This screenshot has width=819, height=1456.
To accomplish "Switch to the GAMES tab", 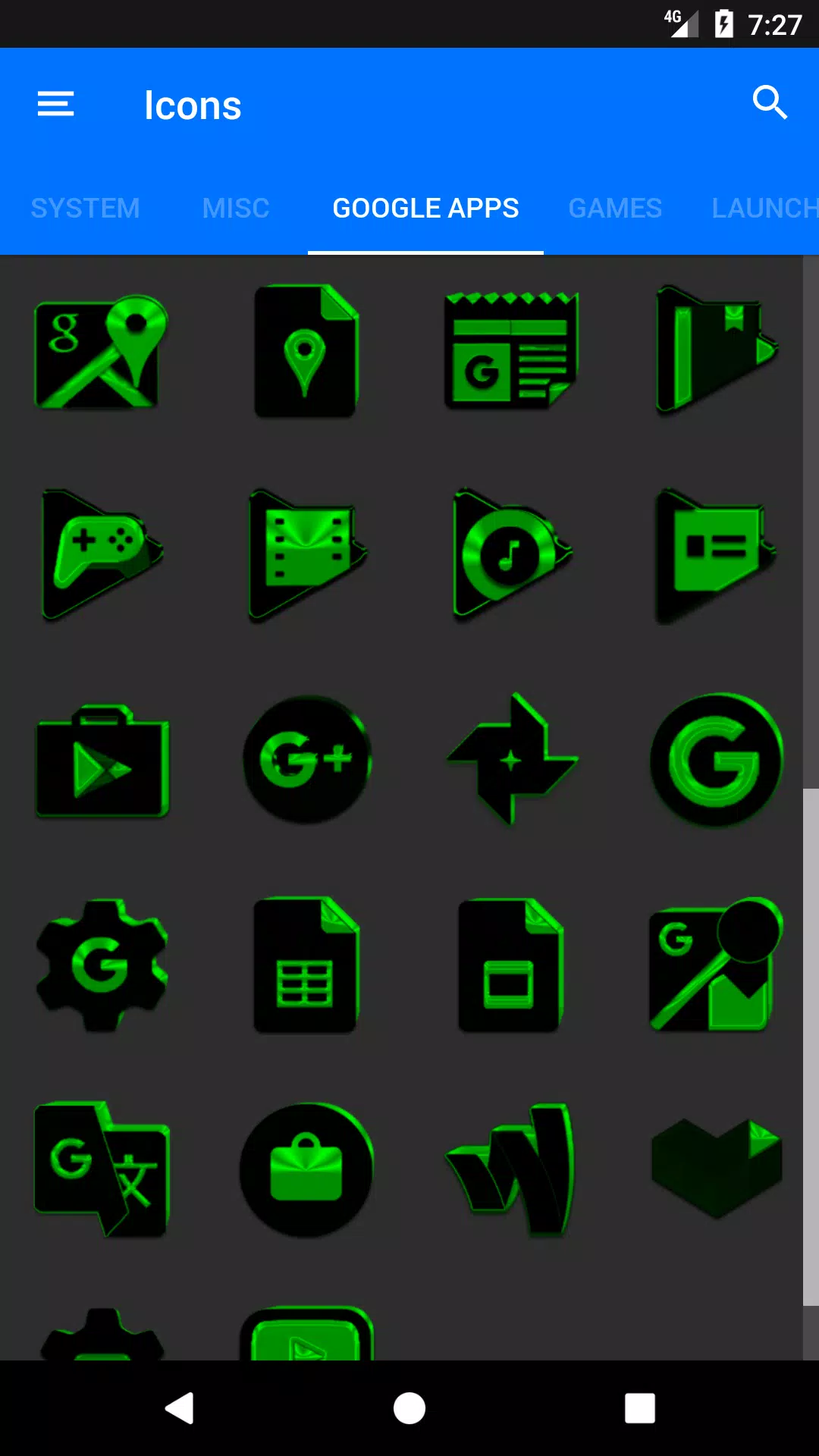I will pyautogui.click(x=615, y=208).
